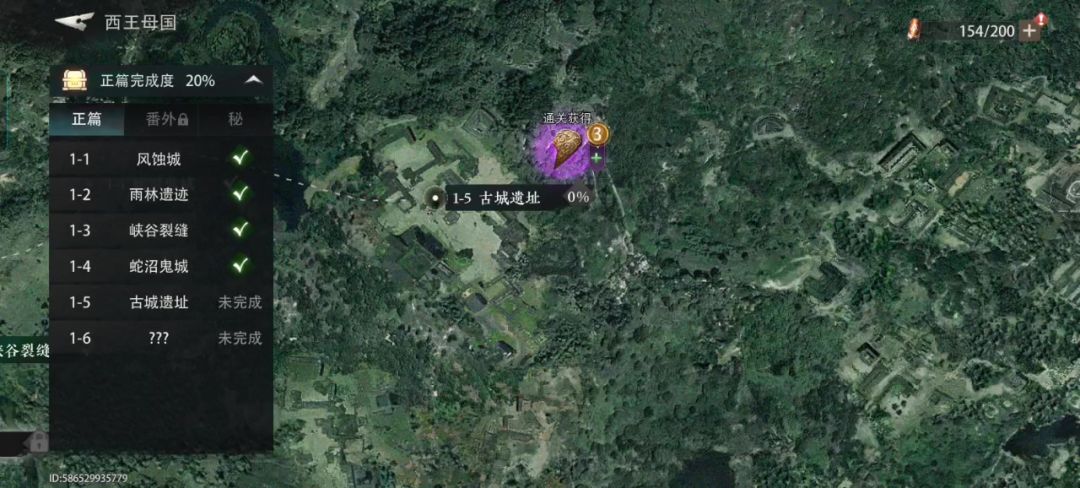Select stage 1-5 古城遗址 in list

pyautogui.click(x=160, y=302)
